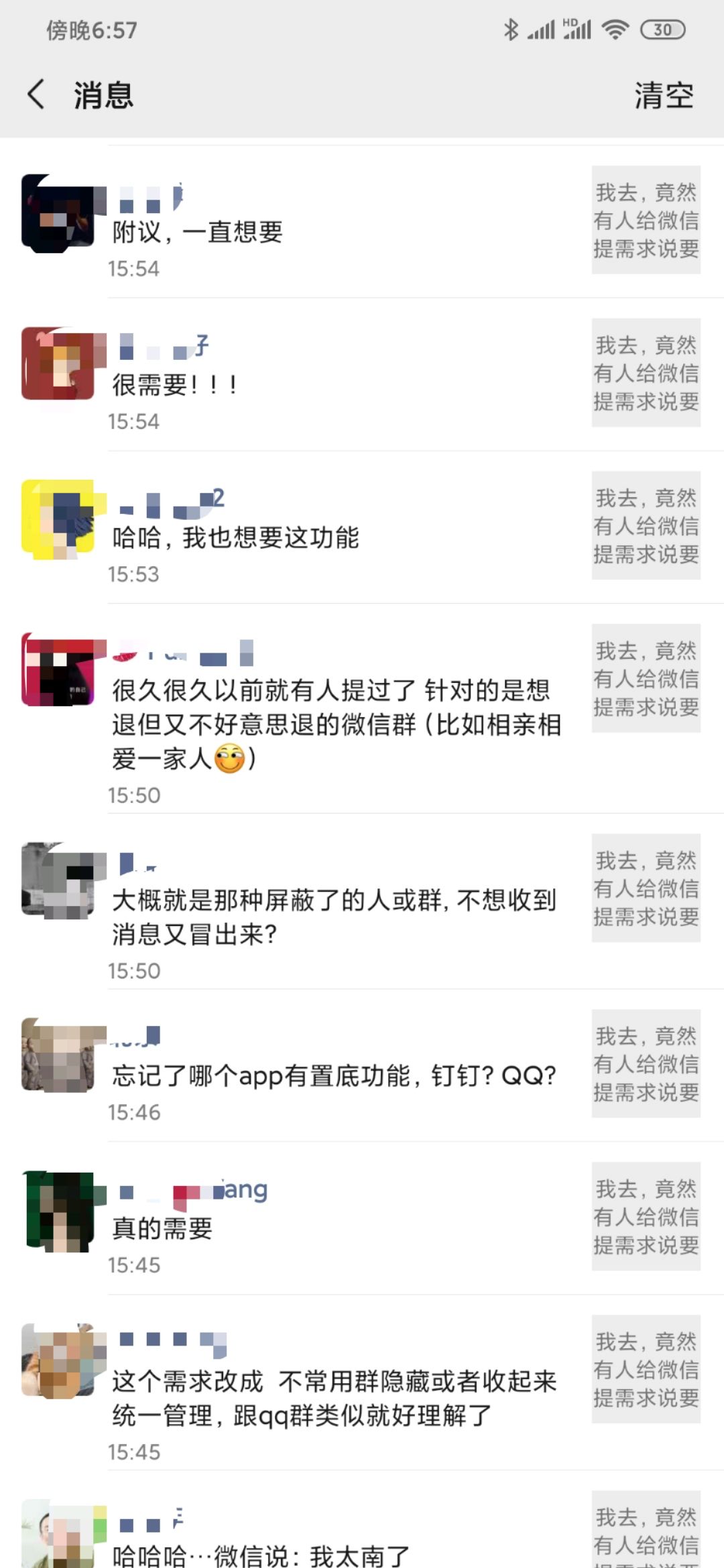Image resolution: width=724 pixels, height=1568 pixels.
Task: Go back from the 消息 screen
Action: click(37, 94)
